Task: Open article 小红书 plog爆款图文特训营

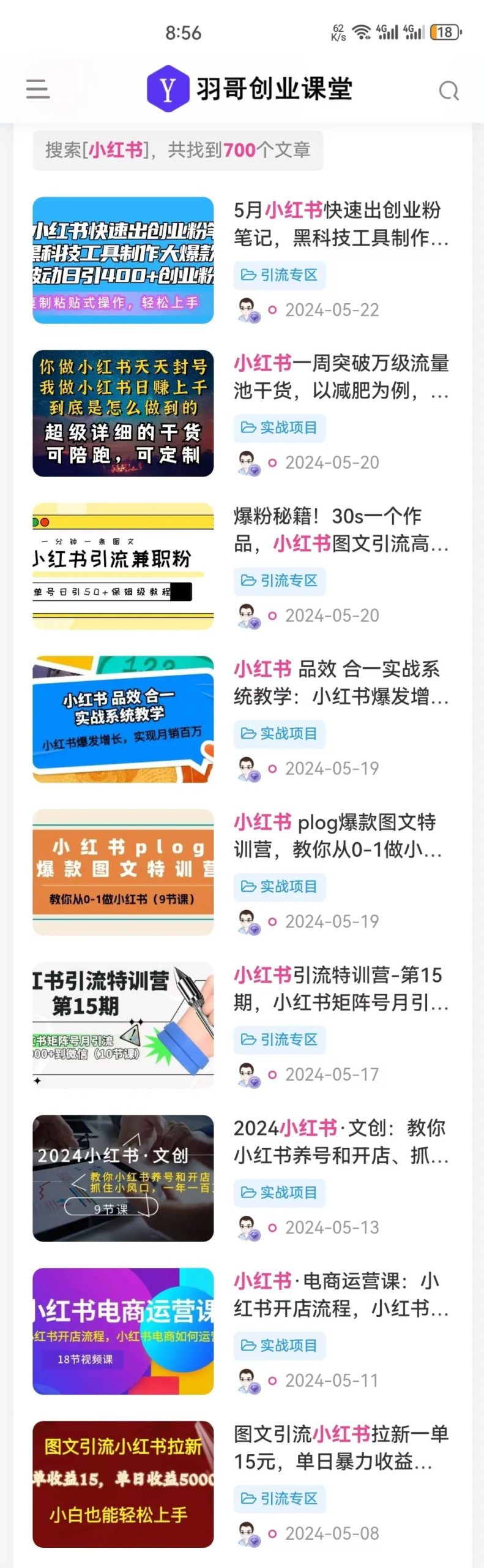Action: click(x=337, y=835)
